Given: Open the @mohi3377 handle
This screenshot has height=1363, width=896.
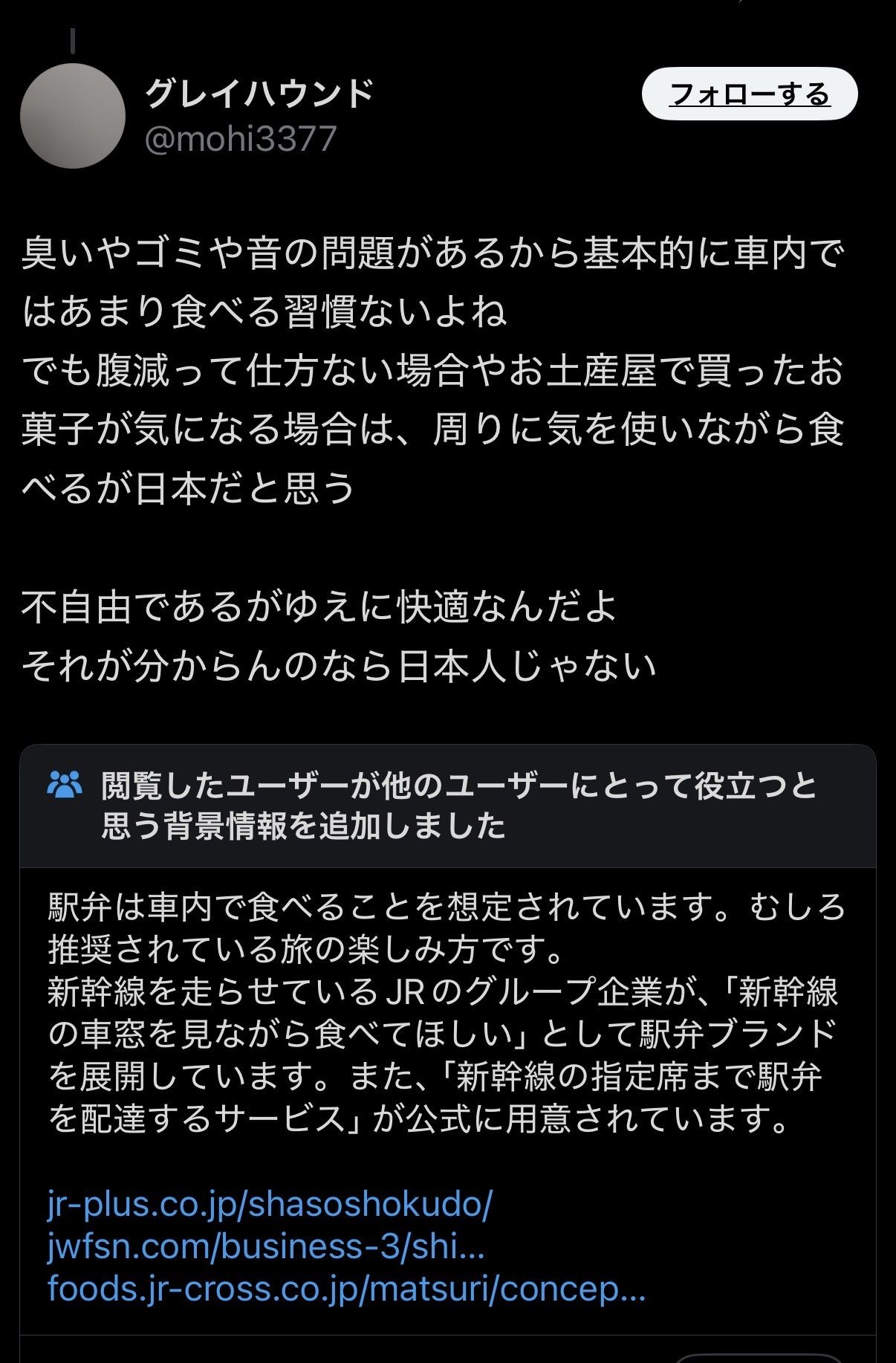Looking at the screenshot, I should click(x=241, y=139).
